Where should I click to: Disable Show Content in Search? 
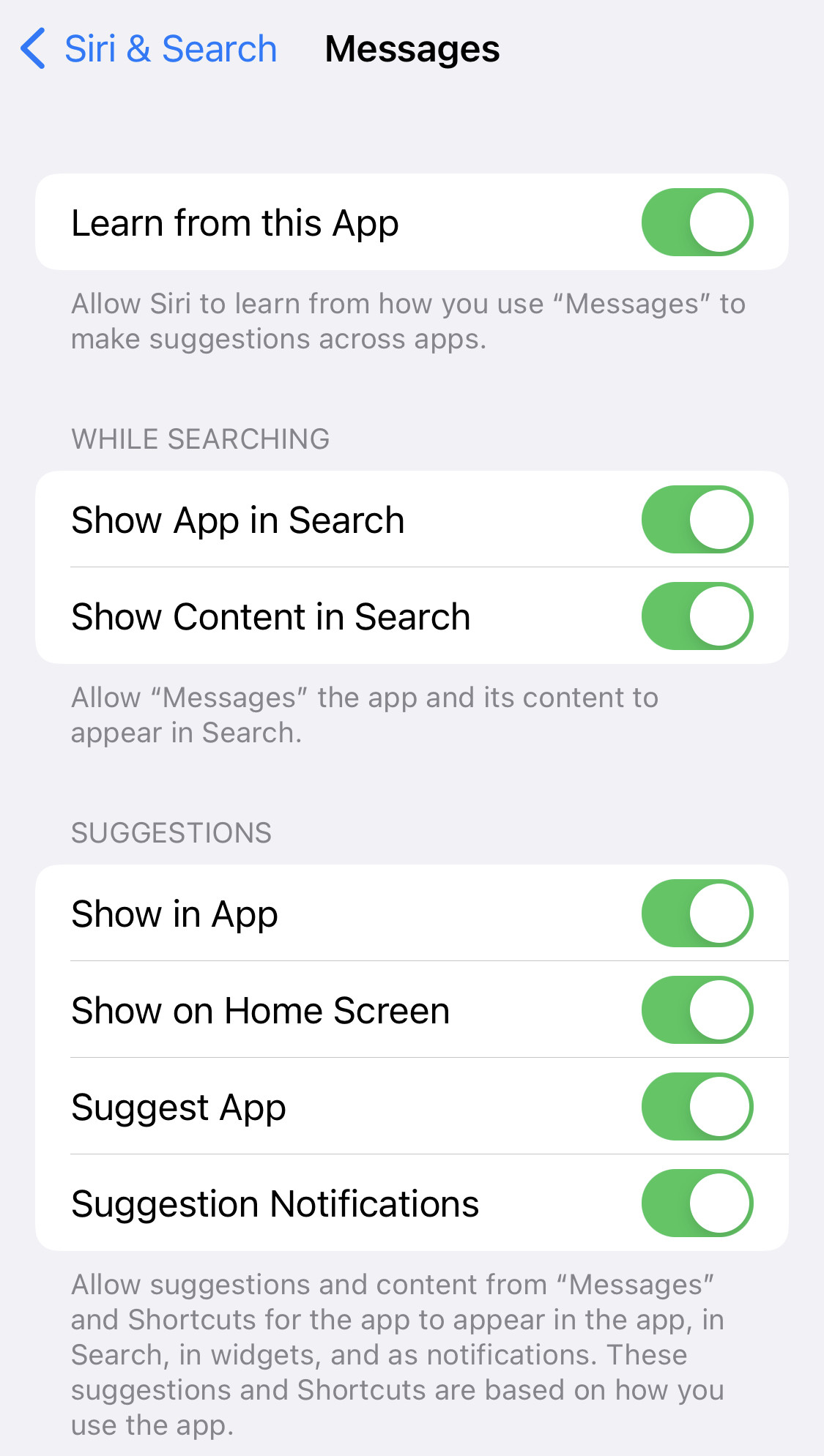point(697,616)
